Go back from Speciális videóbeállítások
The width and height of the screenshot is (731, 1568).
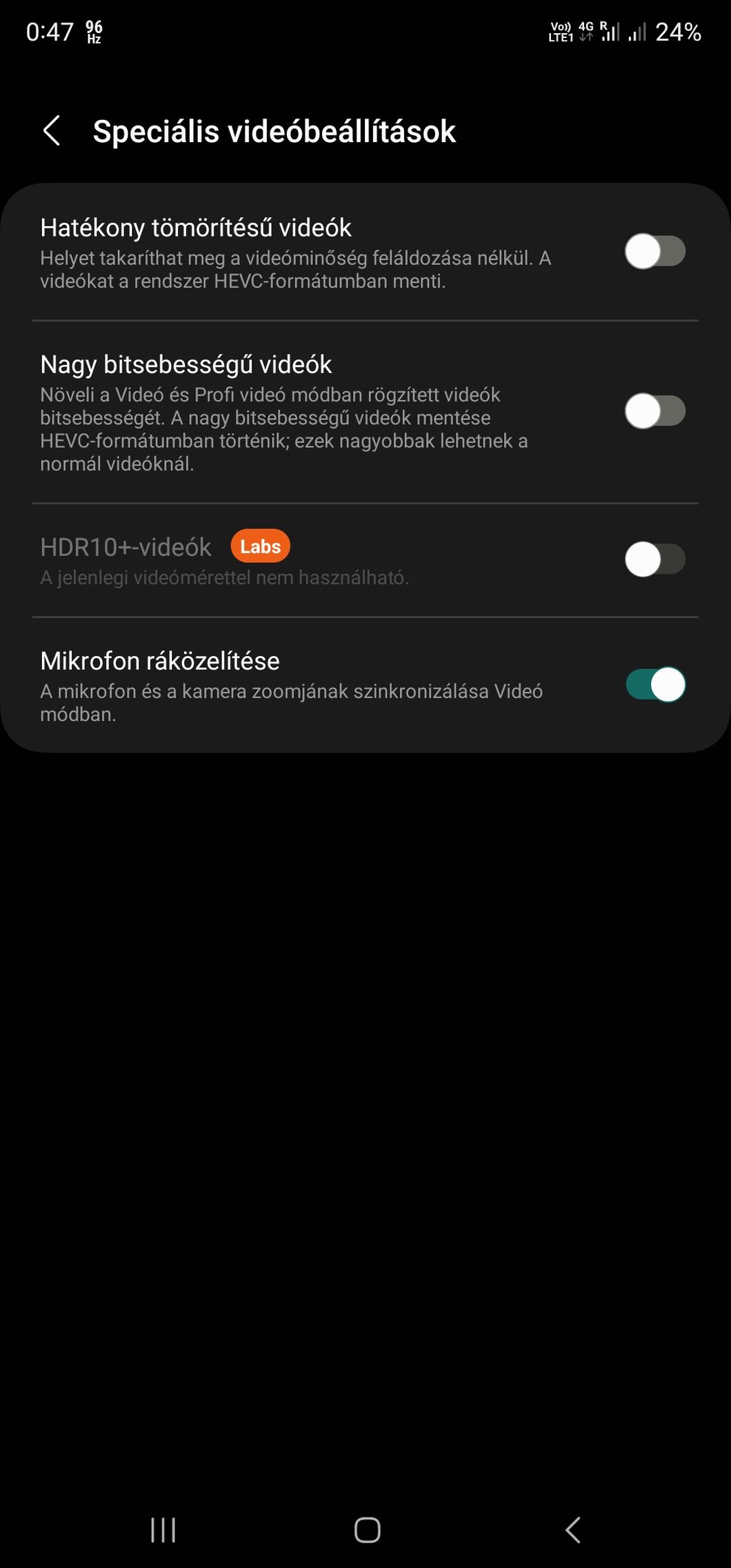52,131
